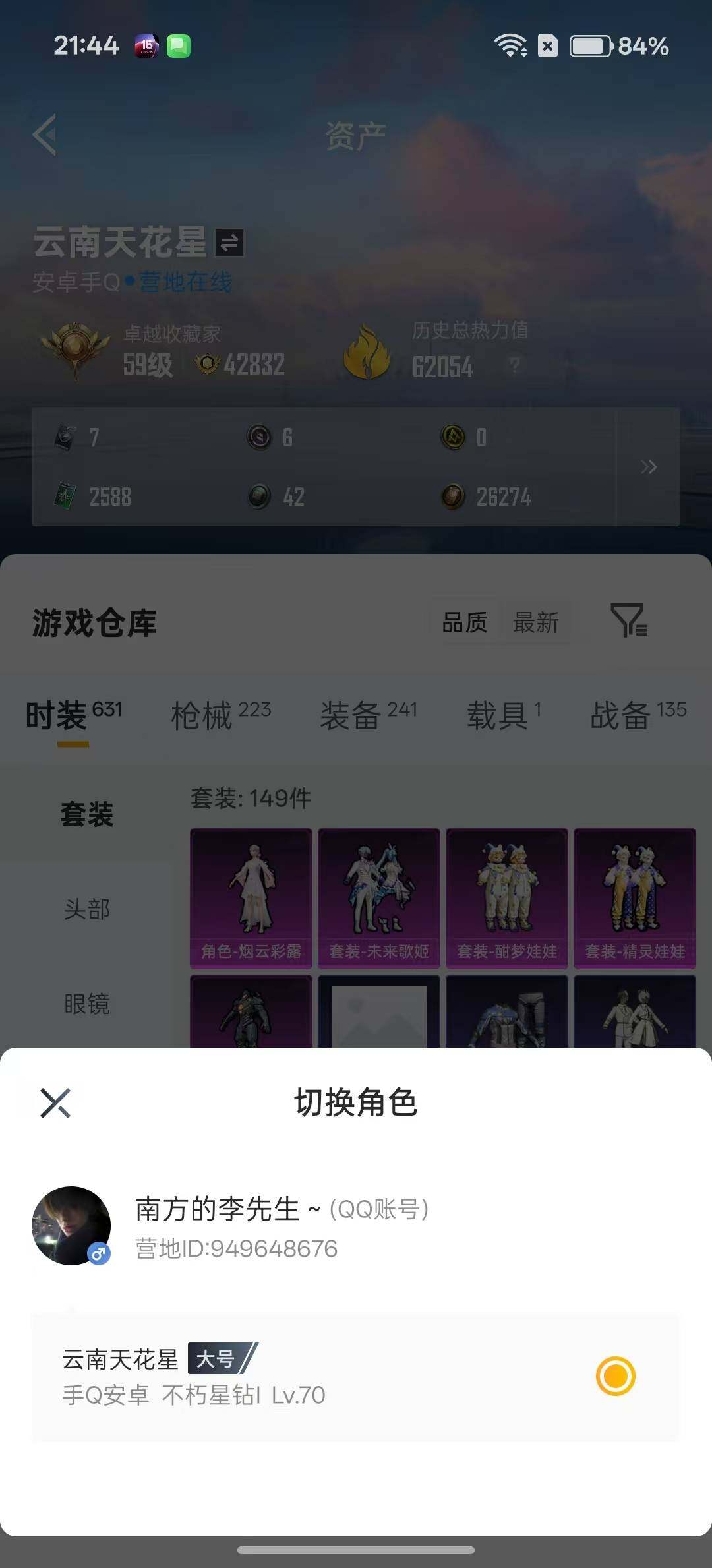Close the 切换角色 dialog
This screenshot has width=712, height=1568.
coord(55,1101)
